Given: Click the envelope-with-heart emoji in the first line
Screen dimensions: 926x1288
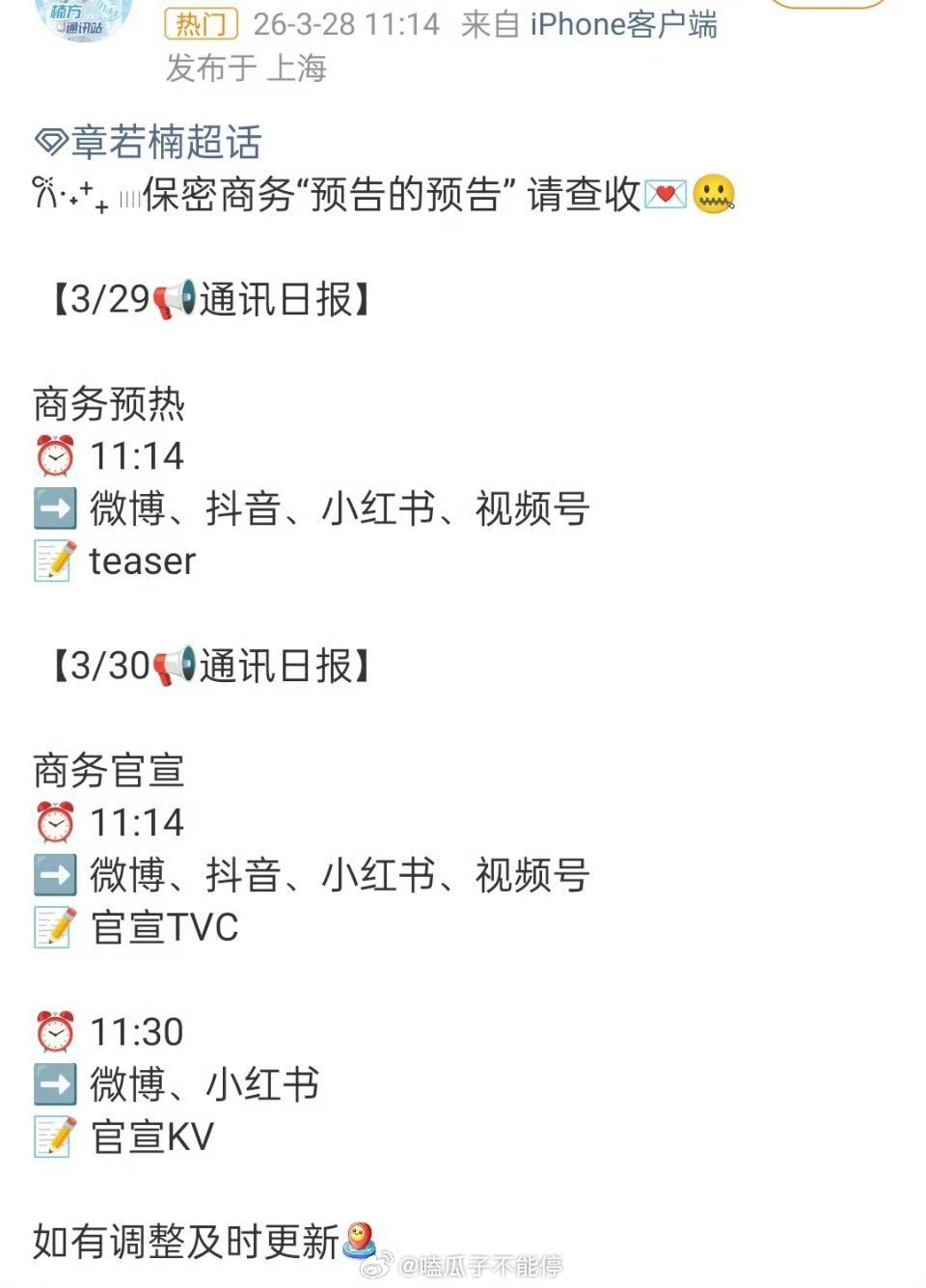Looking at the screenshot, I should pyautogui.click(x=664, y=195).
